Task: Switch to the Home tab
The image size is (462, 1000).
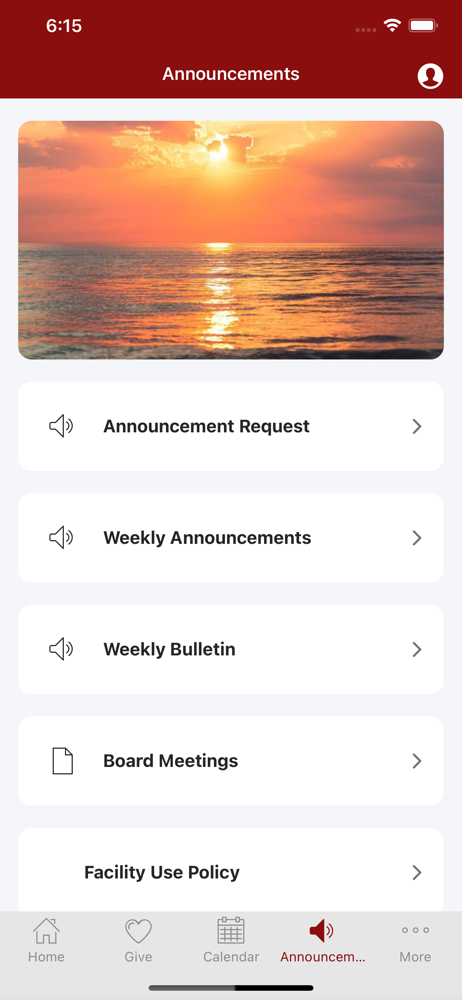Action: pos(46,940)
